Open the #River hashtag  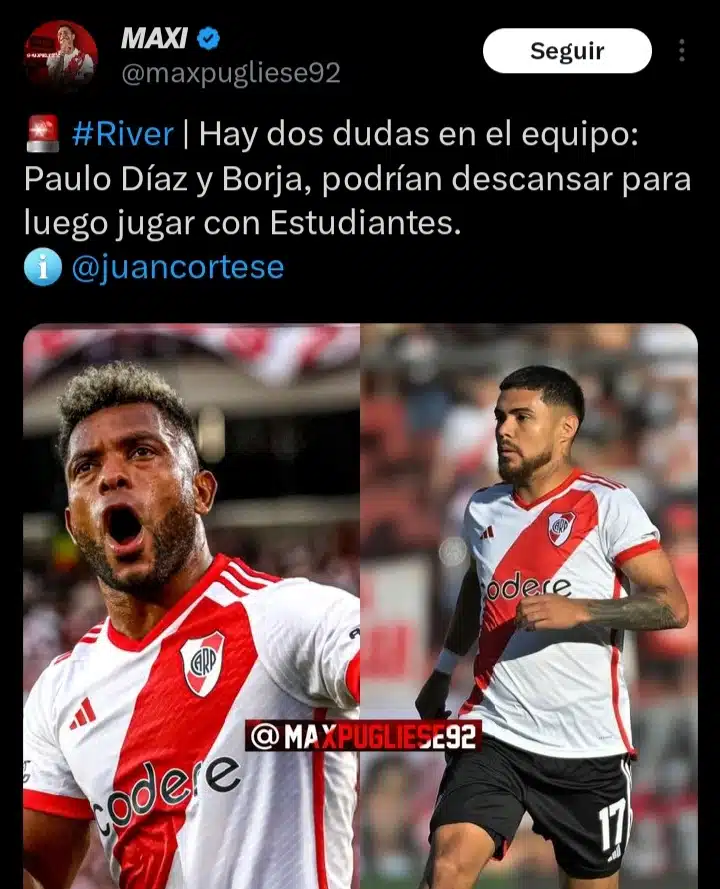(122, 133)
